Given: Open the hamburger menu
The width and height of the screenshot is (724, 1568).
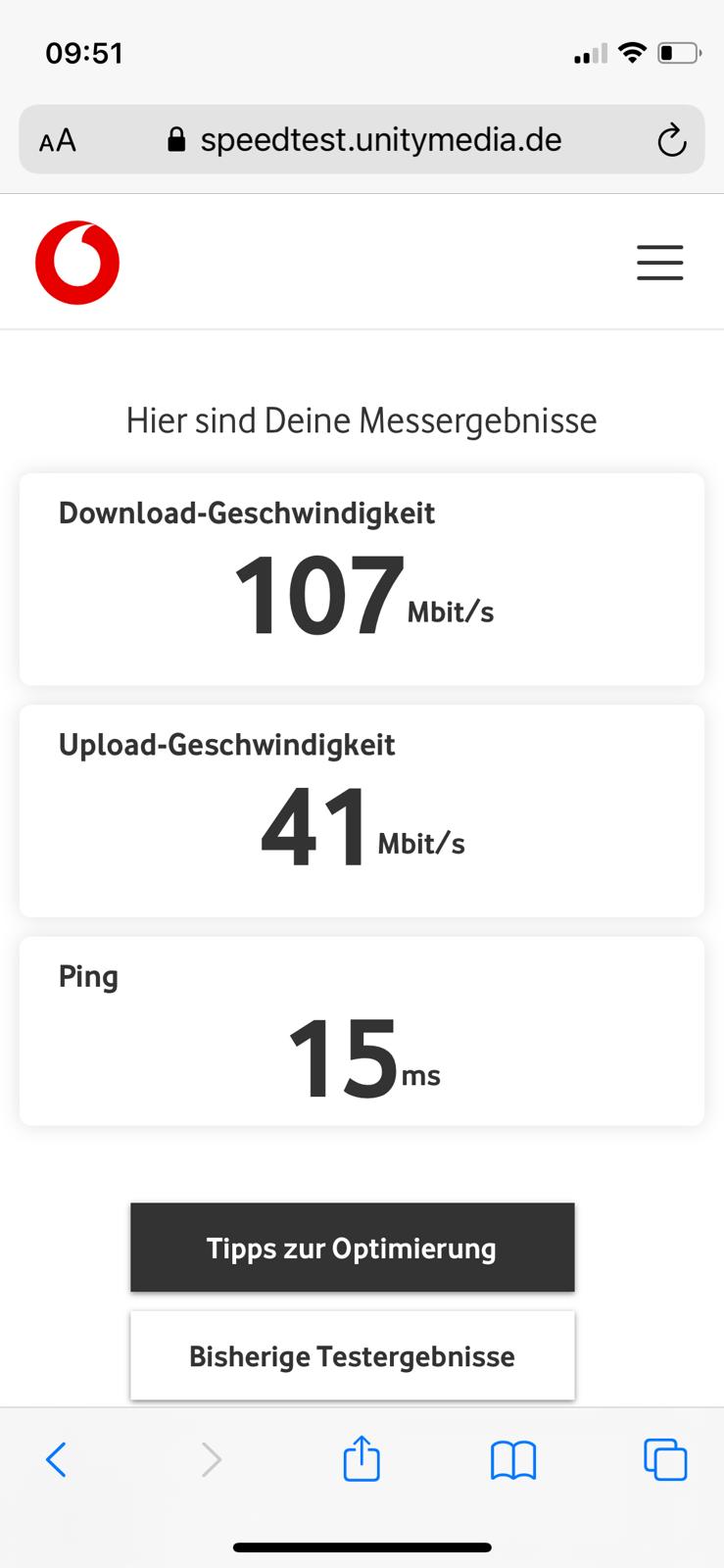Looking at the screenshot, I should point(659,263).
